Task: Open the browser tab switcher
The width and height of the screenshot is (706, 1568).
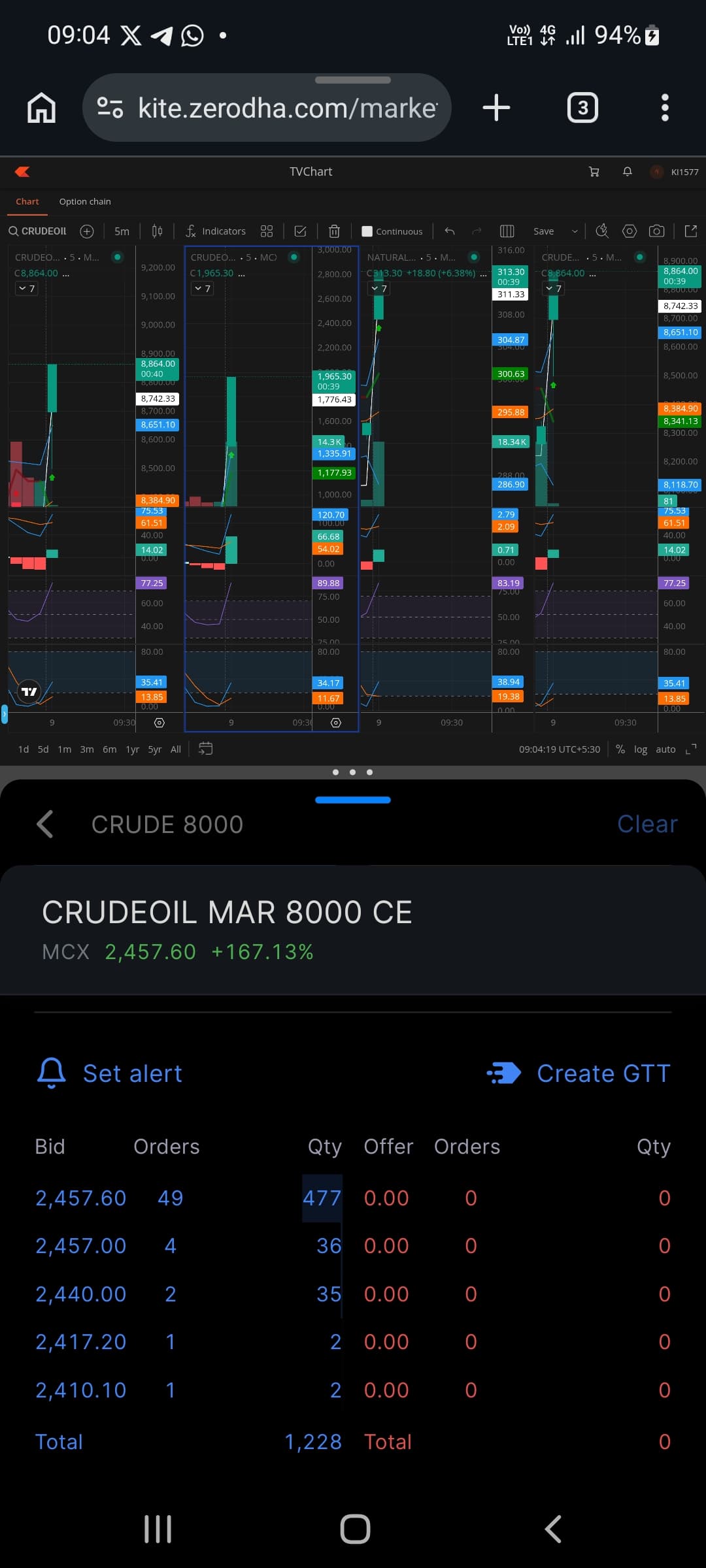Action: click(582, 108)
